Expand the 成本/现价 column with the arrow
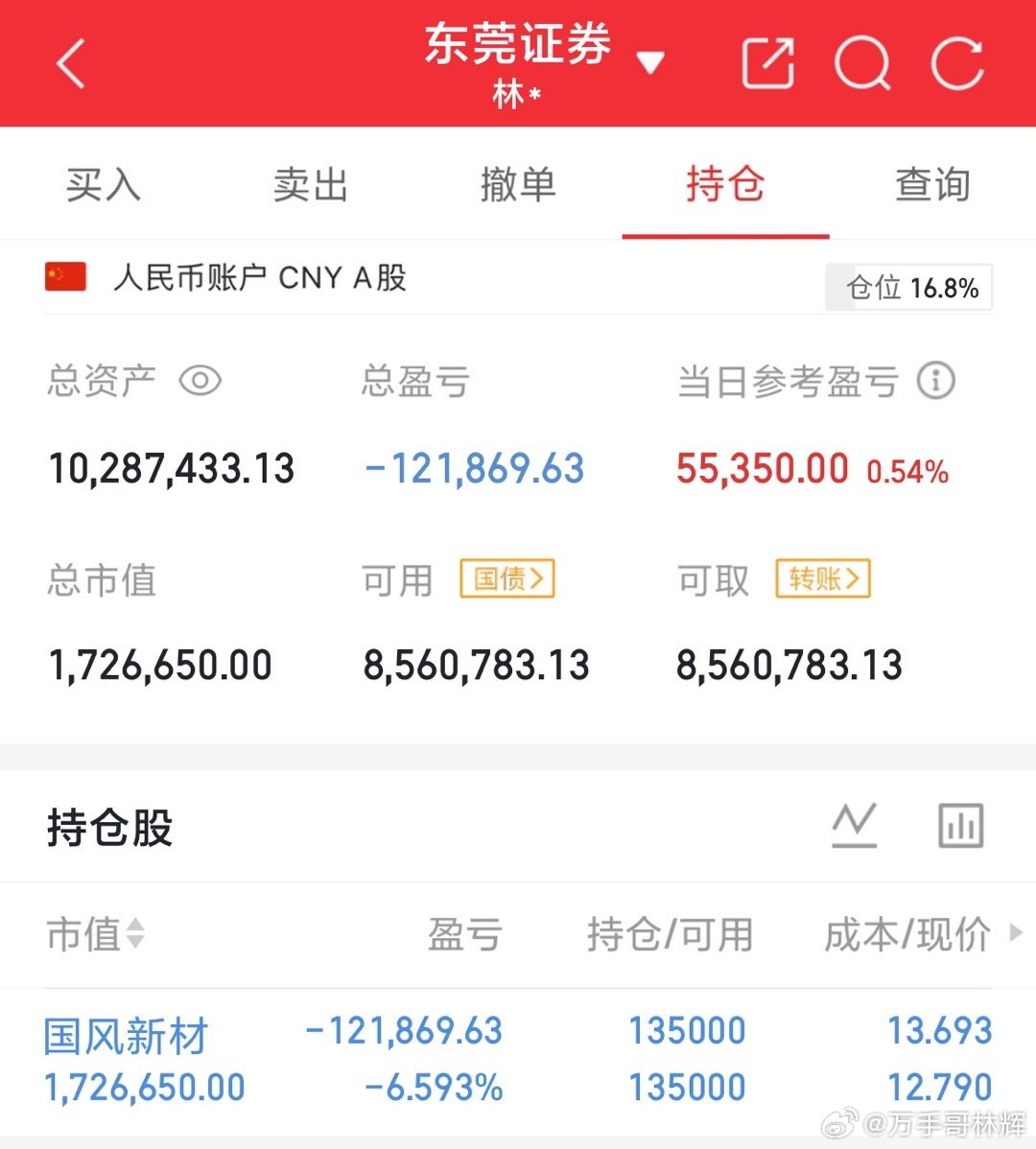Viewport: 1036px width, 1149px height. pyautogui.click(x=1015, y=935)
